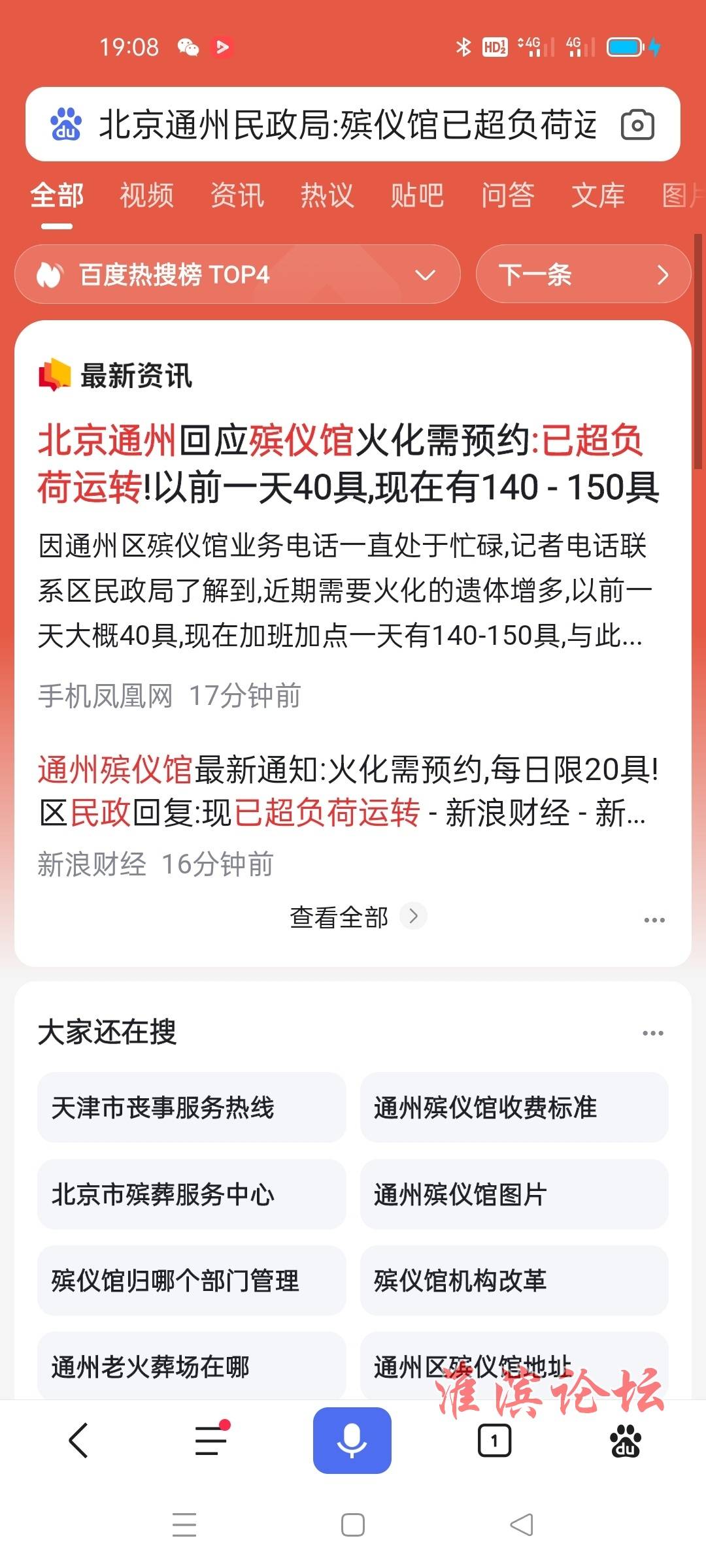Open more options in 最新资讯 card
The height and width of the screenshot is (1568, 706).
654,920
